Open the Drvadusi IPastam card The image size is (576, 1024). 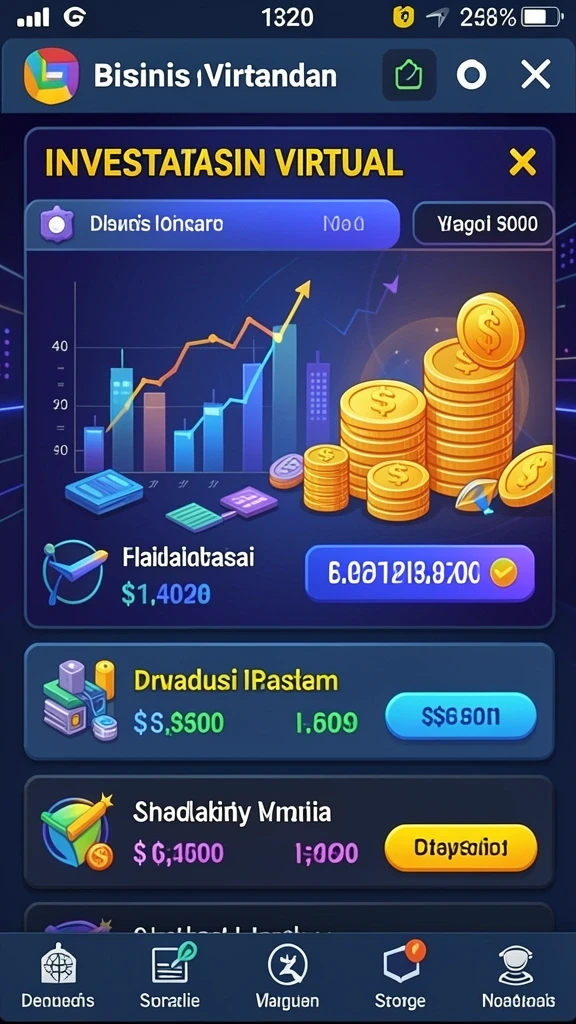[289, 701]
